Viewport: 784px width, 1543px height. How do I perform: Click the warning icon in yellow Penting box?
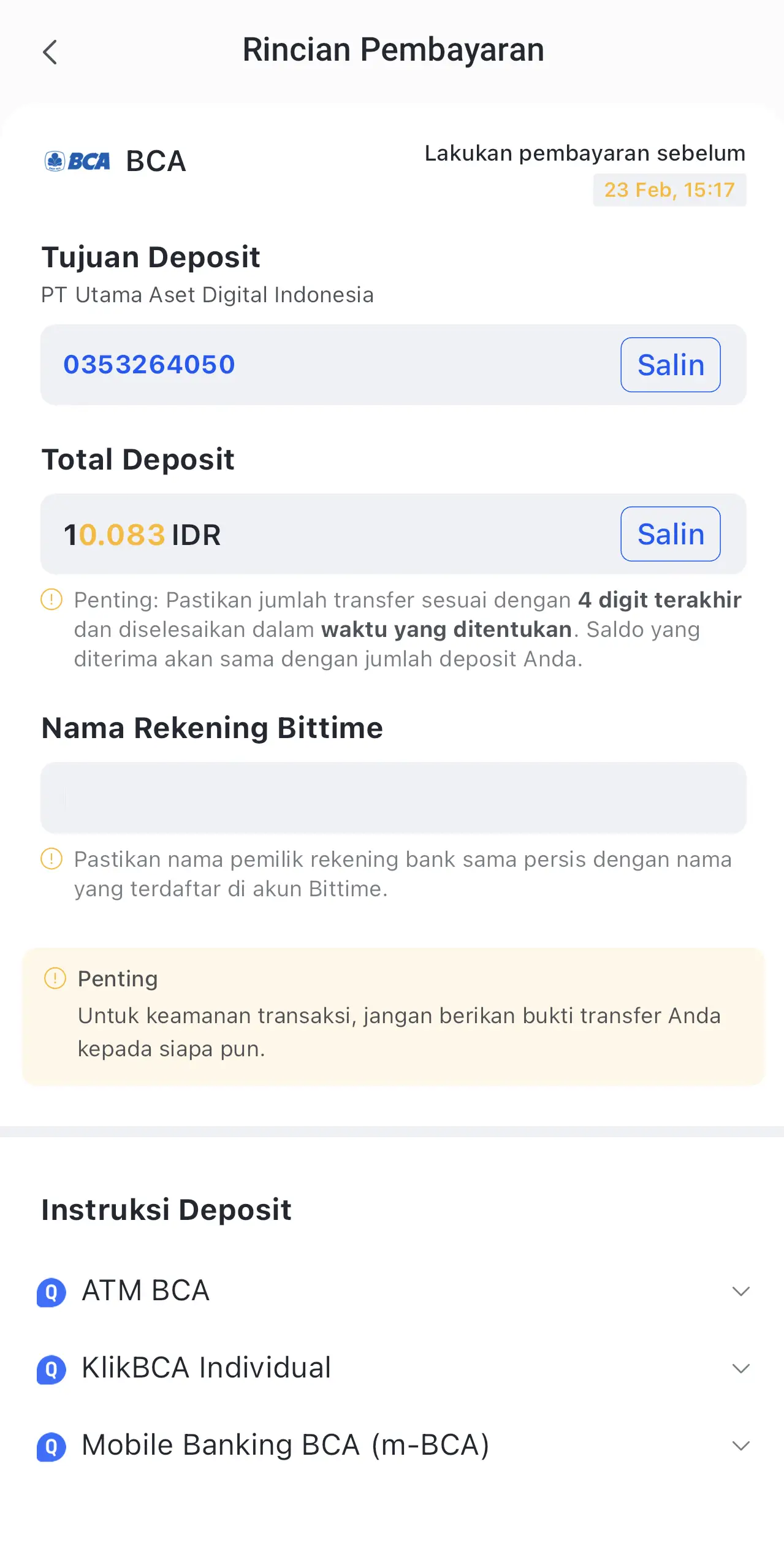56,978
